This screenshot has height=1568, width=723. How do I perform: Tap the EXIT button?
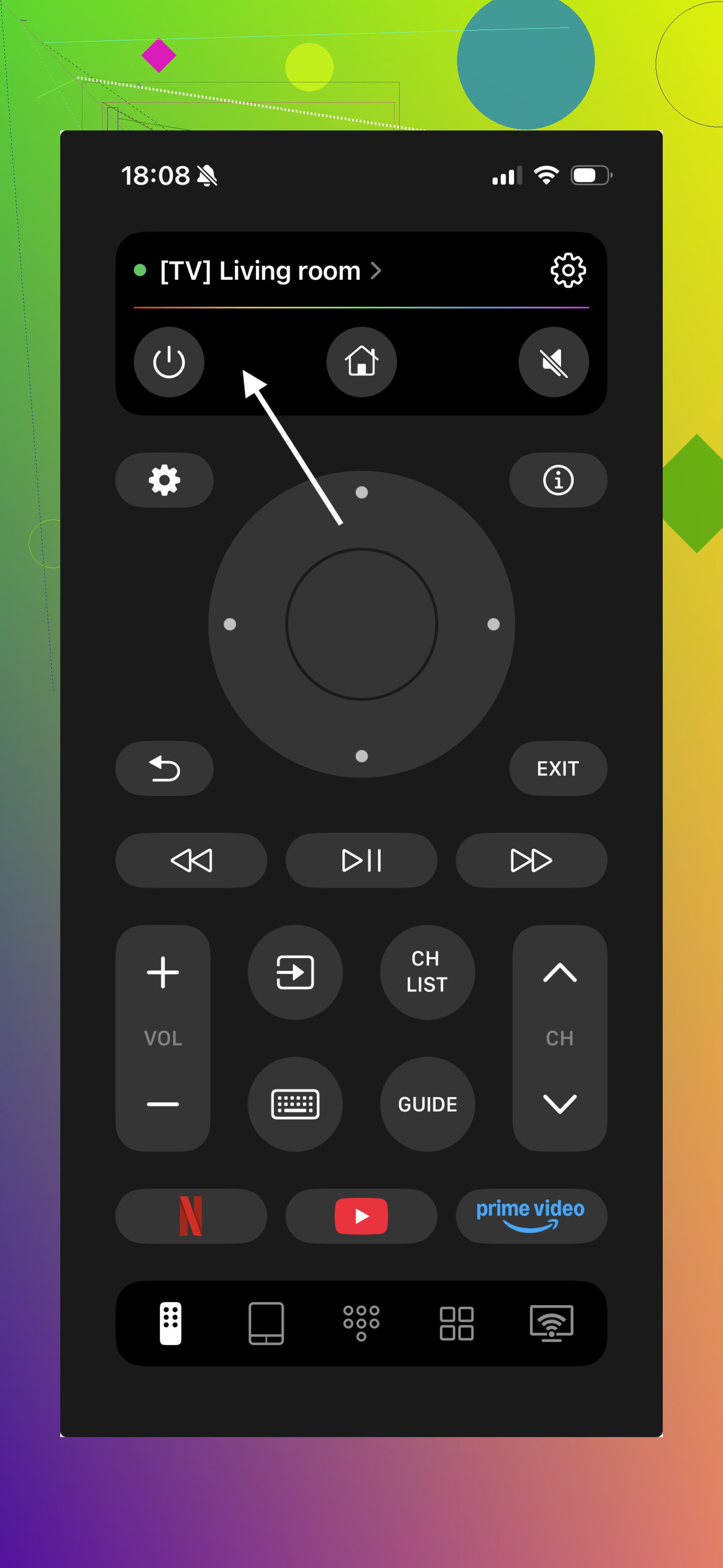[558, 768]
